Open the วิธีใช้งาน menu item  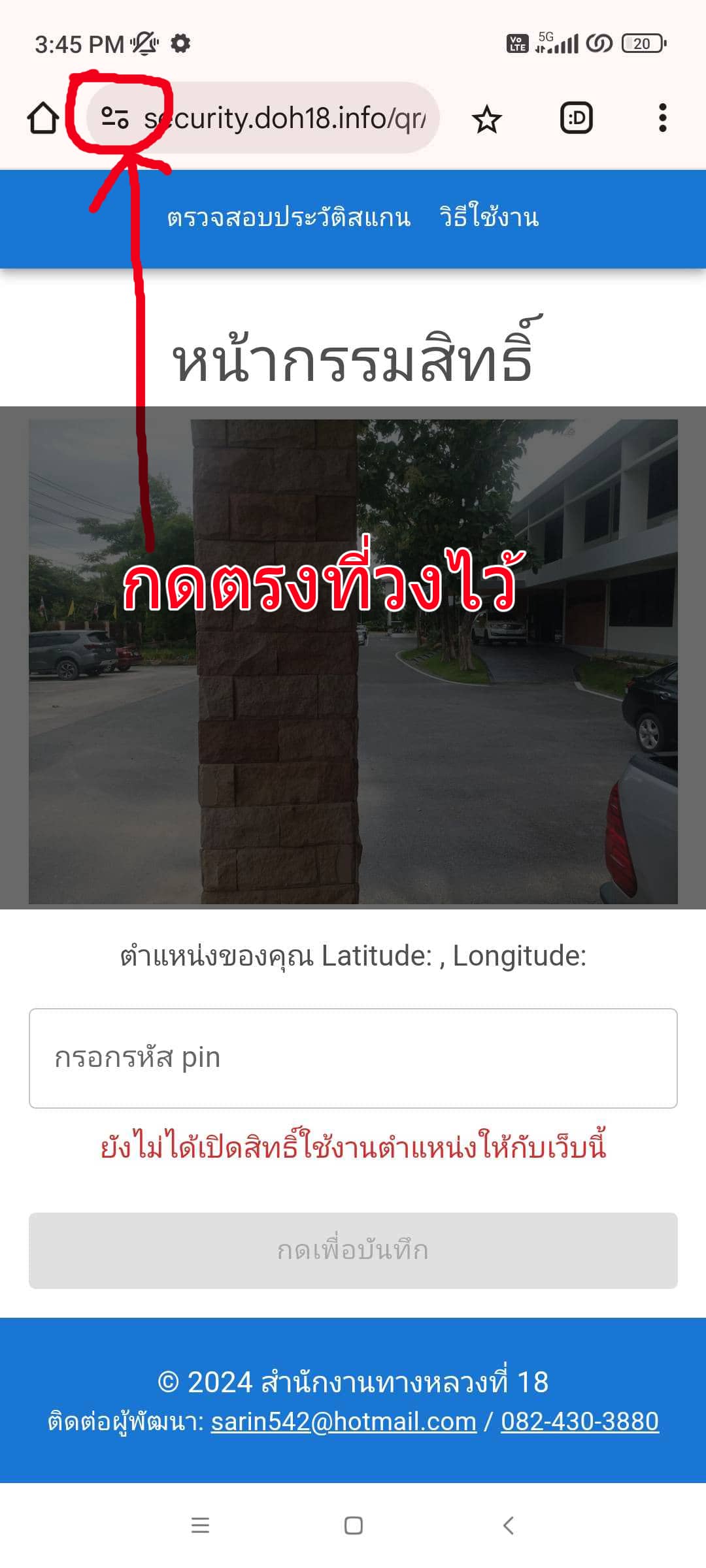click(x=490, y=219)
